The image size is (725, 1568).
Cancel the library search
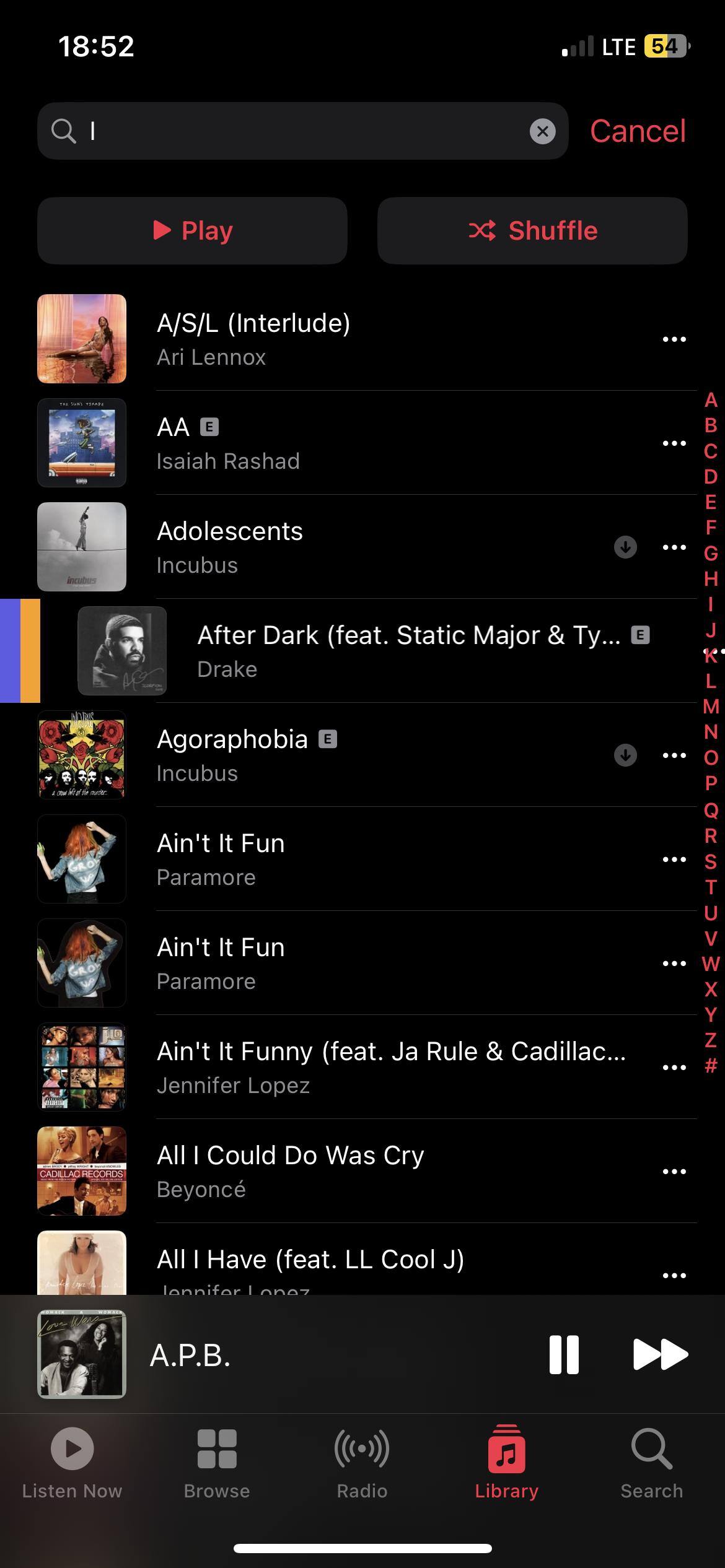(638, 131)
